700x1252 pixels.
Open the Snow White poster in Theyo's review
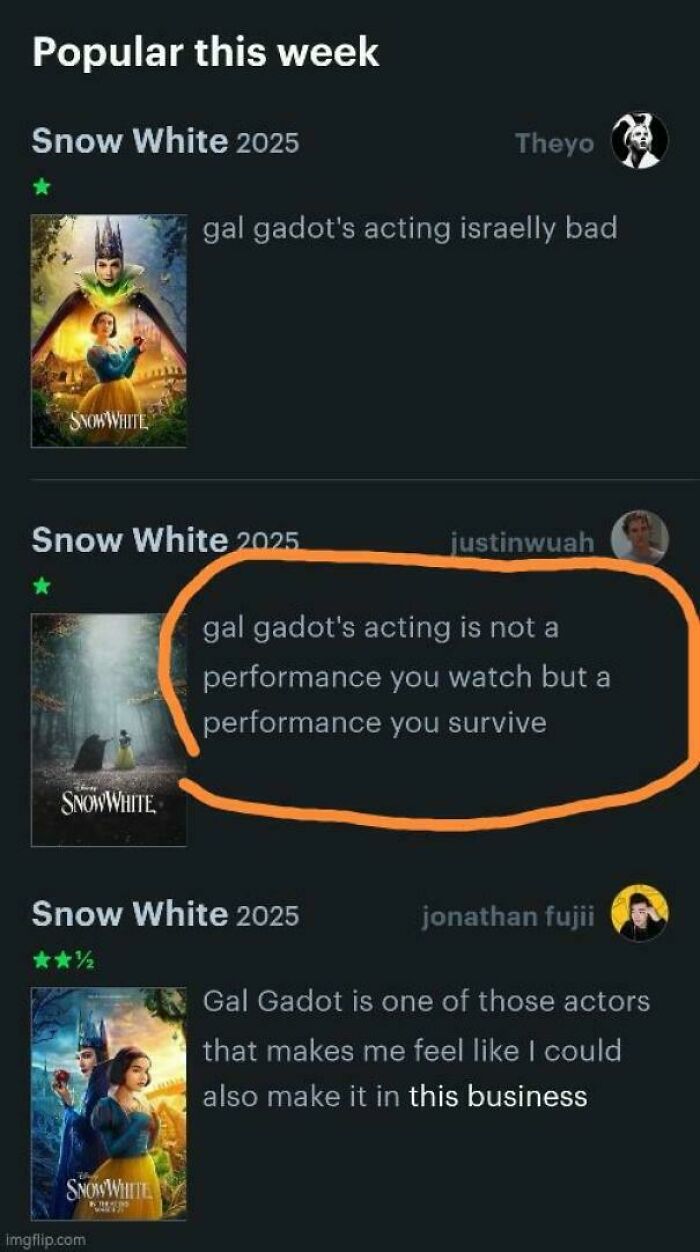click(109, 331)
